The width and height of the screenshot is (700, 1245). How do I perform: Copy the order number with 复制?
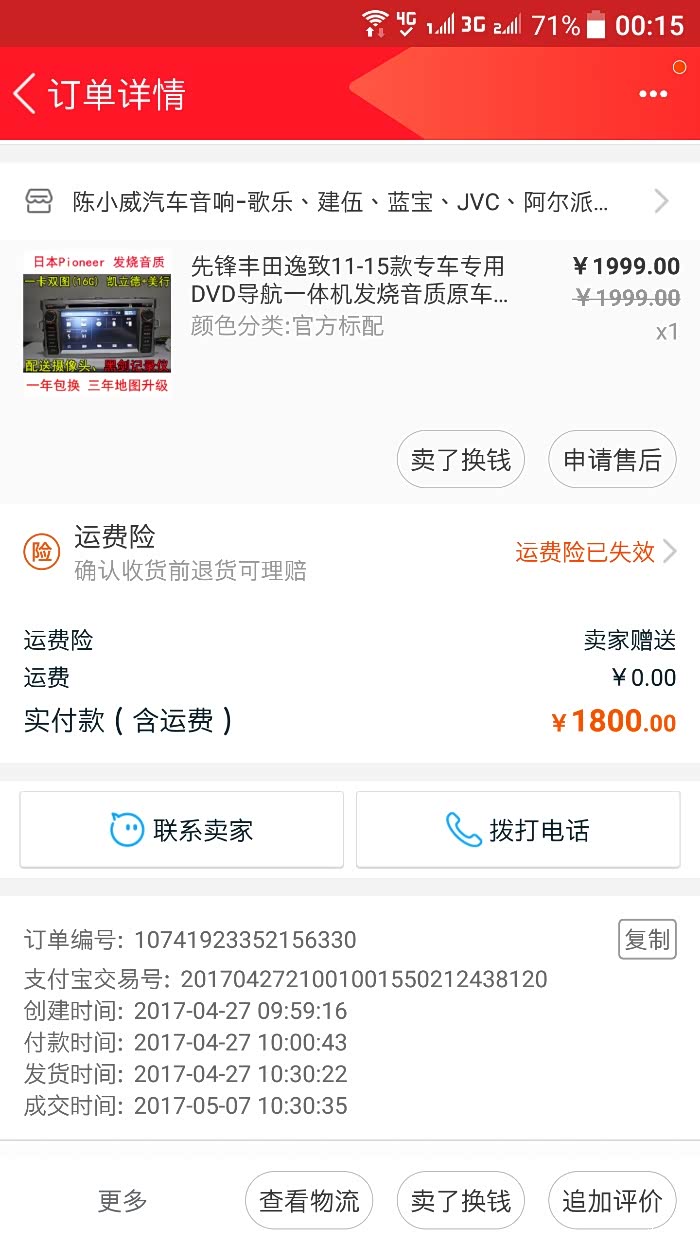pyautogui.click(x=647, y=940)
